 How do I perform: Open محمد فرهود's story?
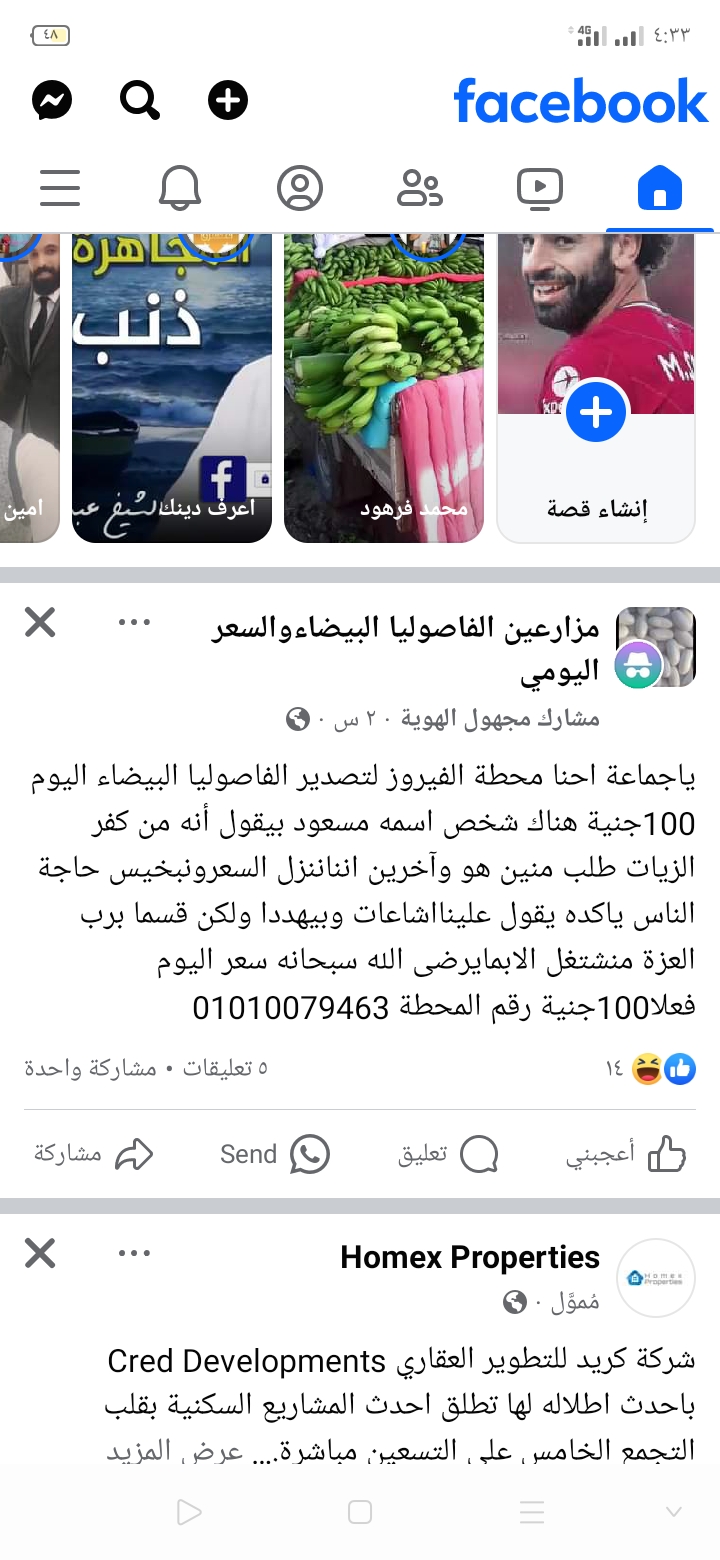pyautogui.click(x=384, y=388)
